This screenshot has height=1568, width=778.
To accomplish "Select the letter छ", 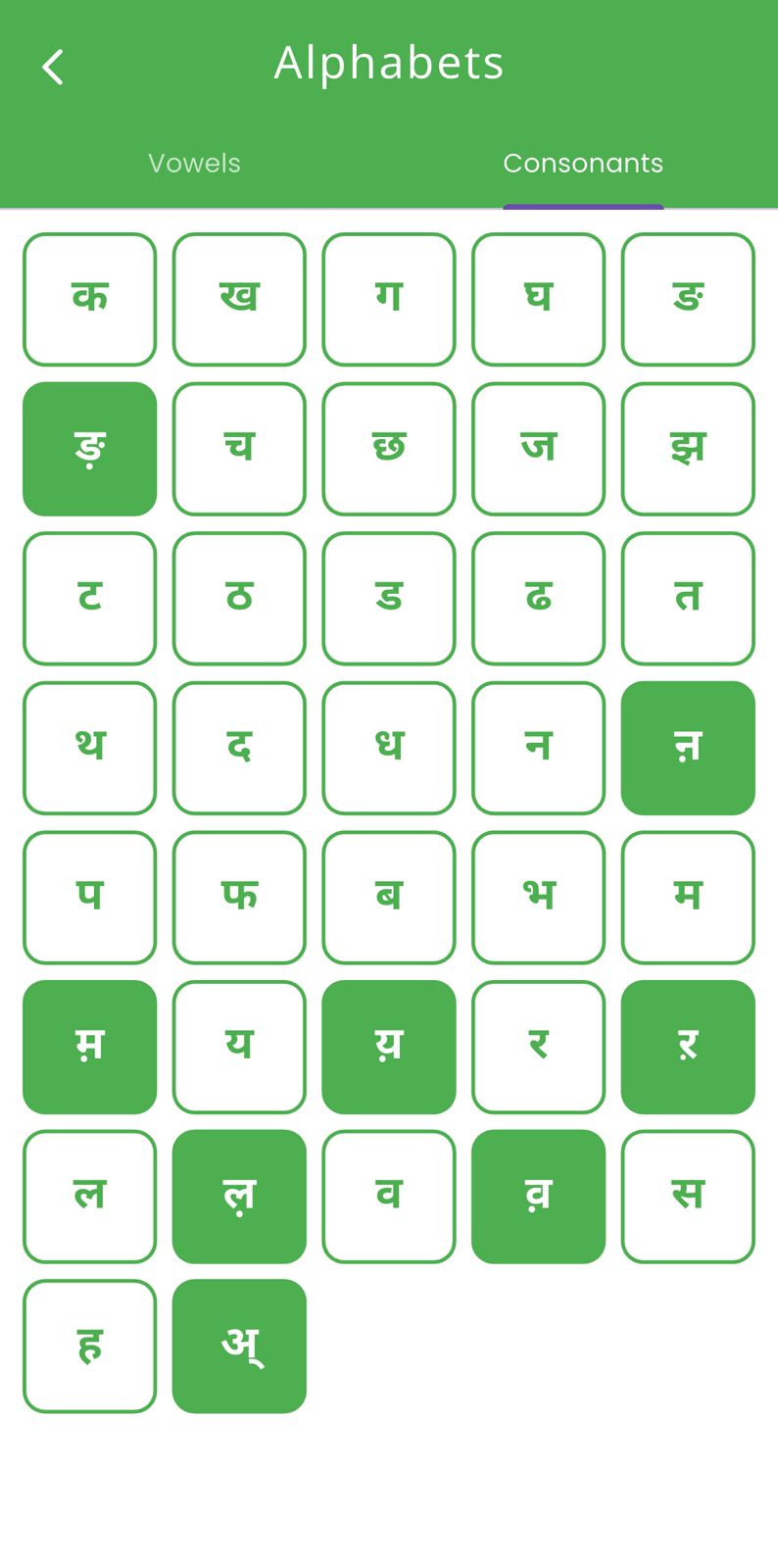I will (389, 448).
